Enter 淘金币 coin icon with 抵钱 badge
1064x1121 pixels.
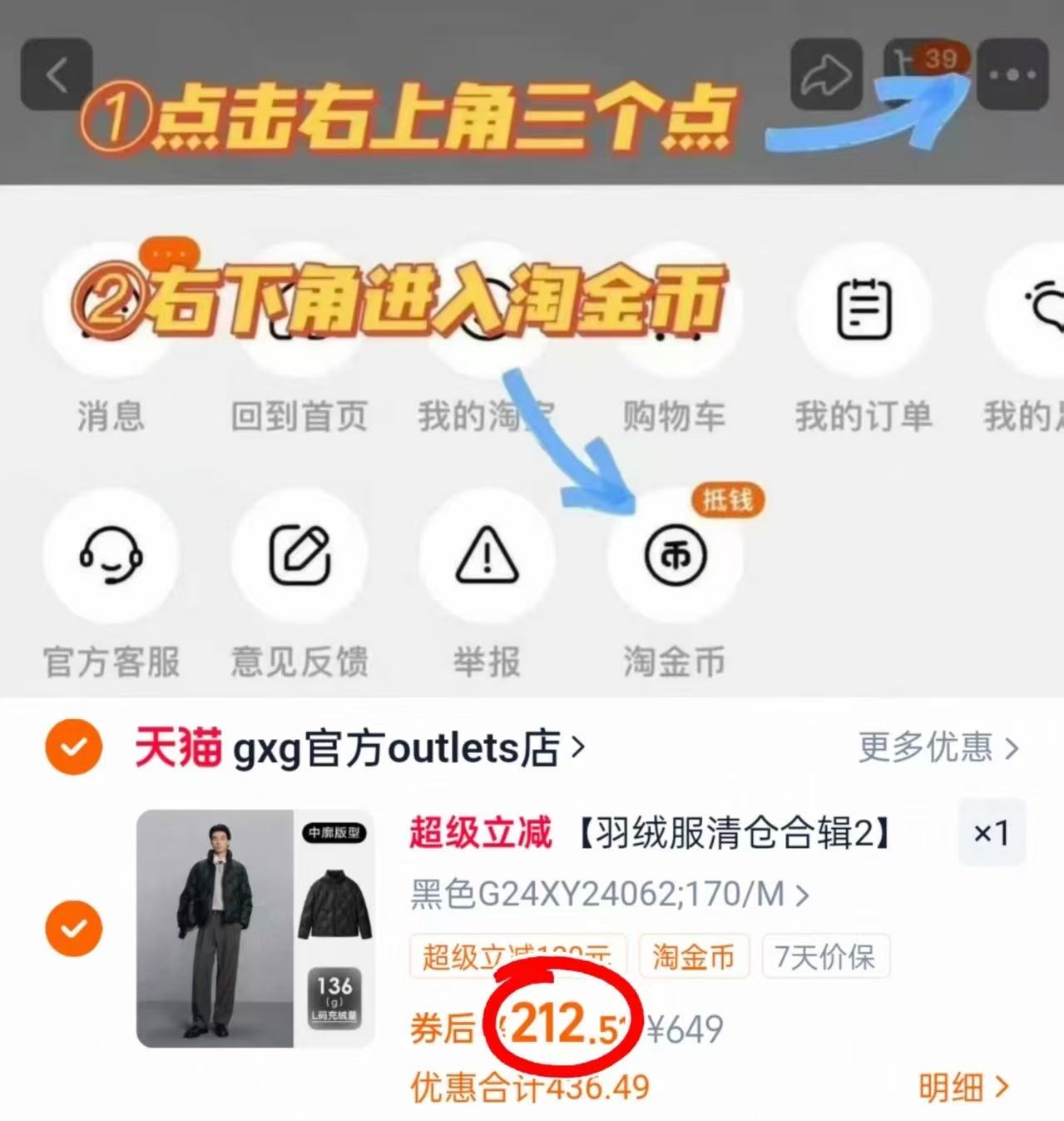click(x=675, y=556)
